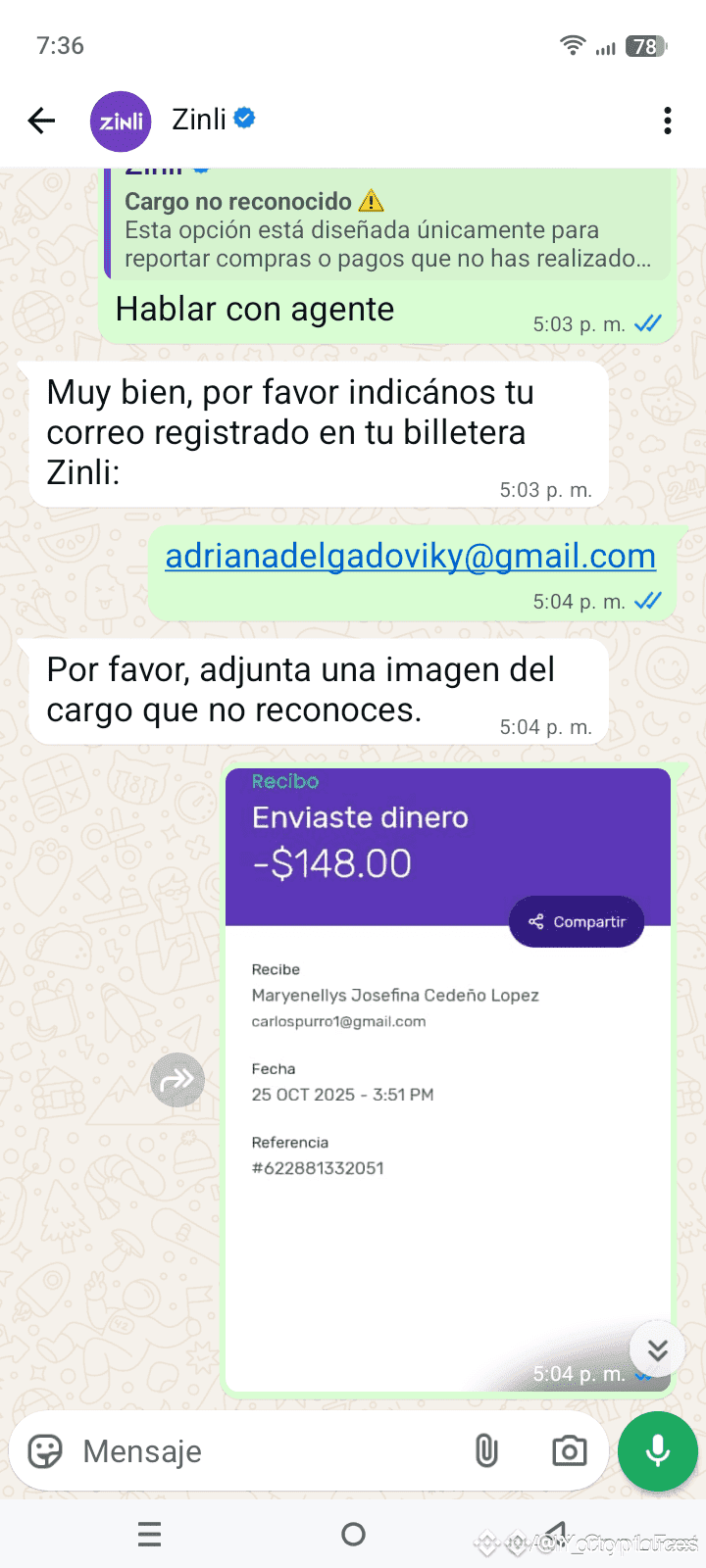Go back from the Zinli chat
The image size is (706, 1568).
point(42,121)
